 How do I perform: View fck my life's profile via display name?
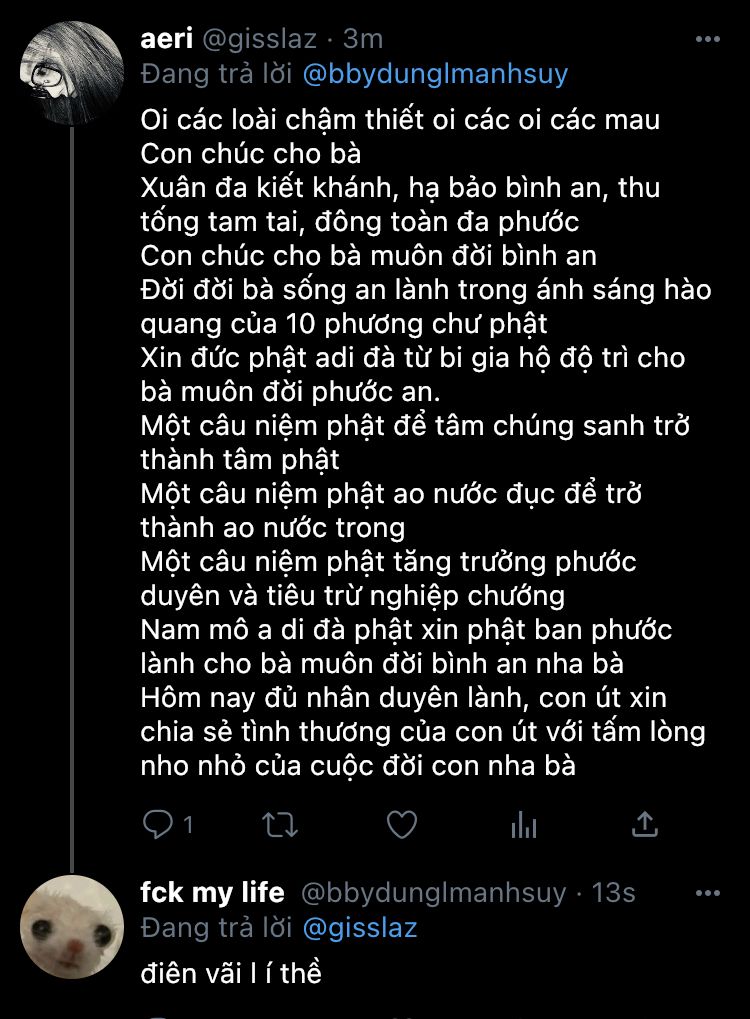pos(212,892)
